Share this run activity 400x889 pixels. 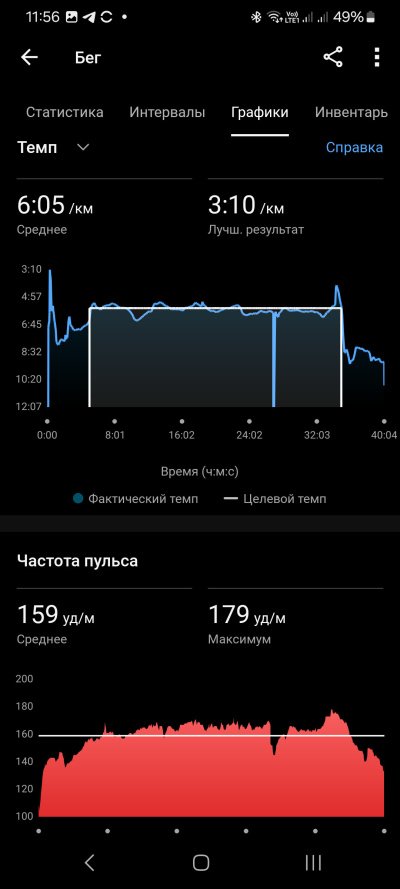[333, 57]
